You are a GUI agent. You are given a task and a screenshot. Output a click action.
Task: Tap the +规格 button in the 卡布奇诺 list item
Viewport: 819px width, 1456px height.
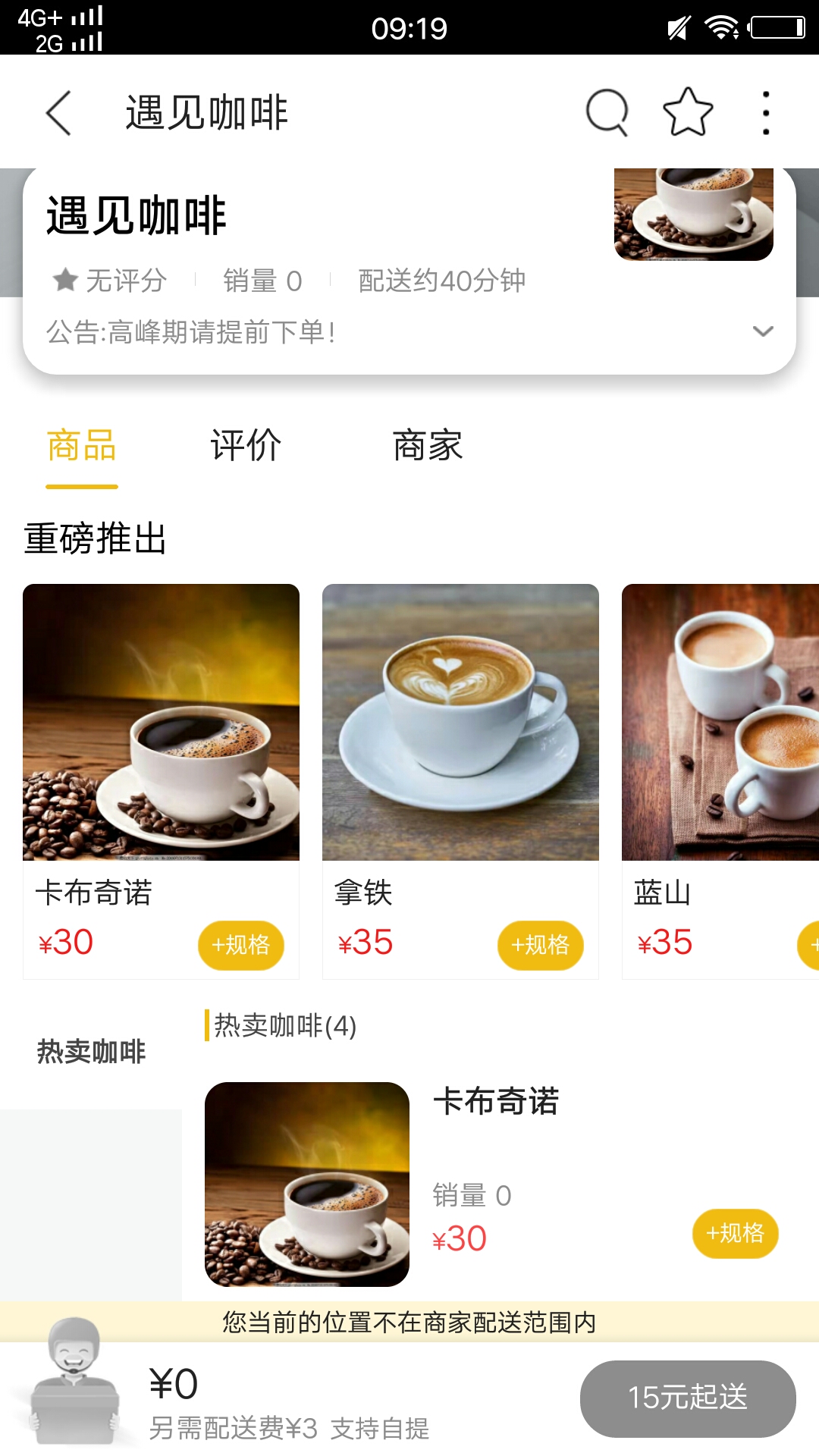click(734, 1234)
